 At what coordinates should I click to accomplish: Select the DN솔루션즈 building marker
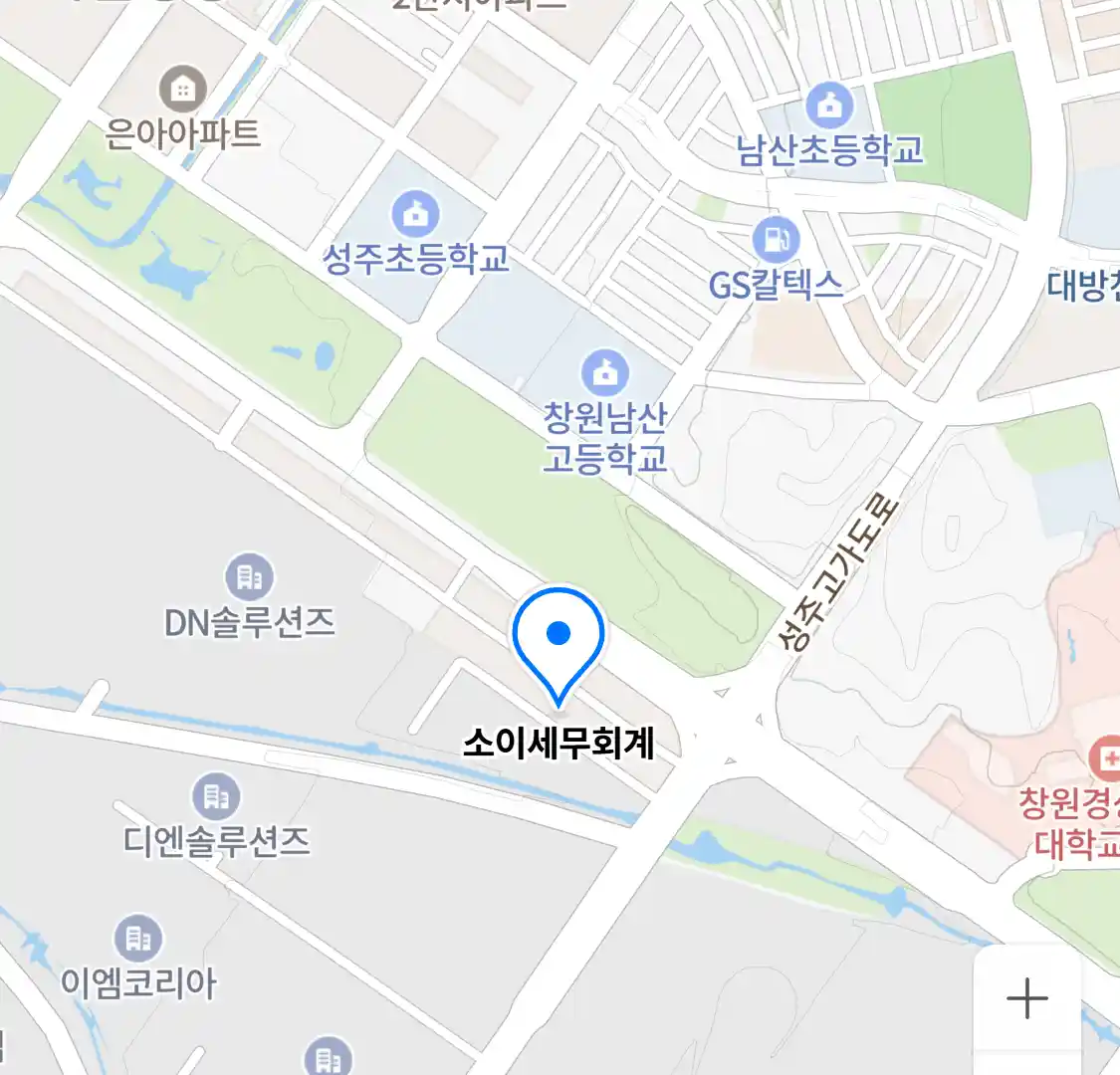(249, 577)
